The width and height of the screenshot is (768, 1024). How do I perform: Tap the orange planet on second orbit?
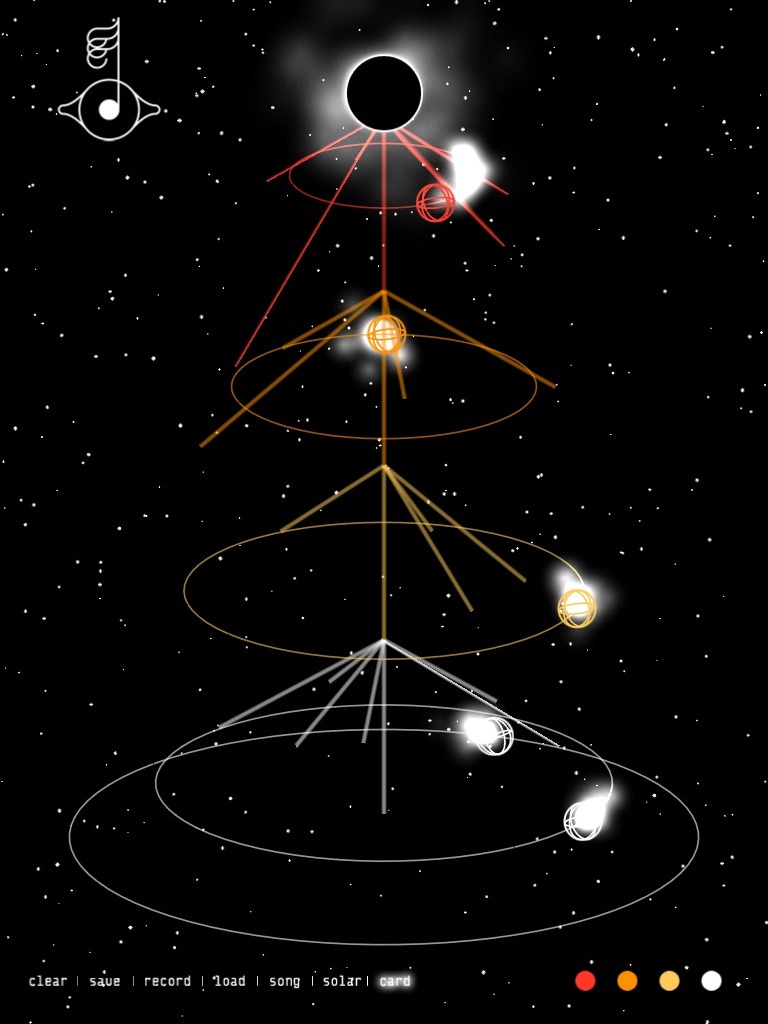(386, 334)
